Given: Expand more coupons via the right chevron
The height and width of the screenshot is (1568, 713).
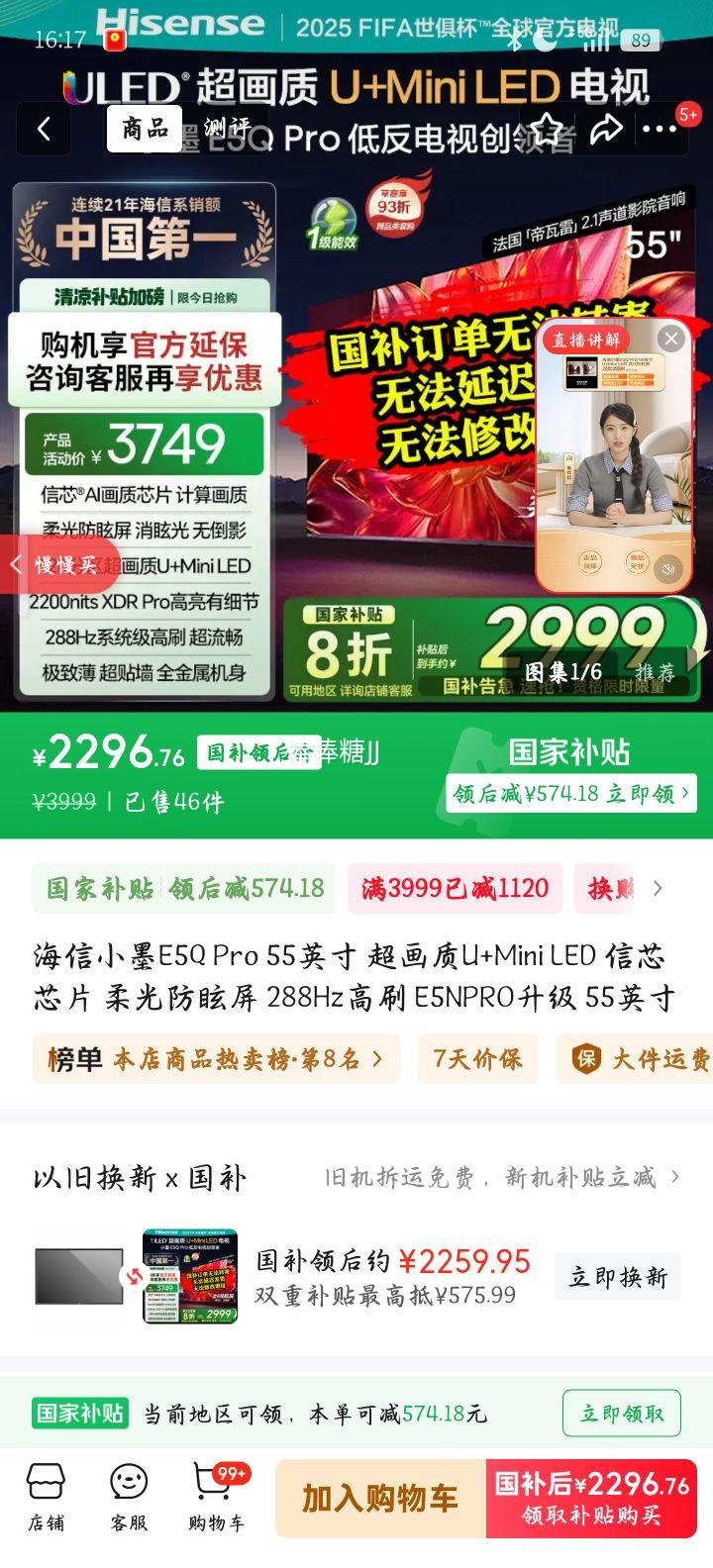Looking at the screenshot, I should pyautogui.click(x=660, y=888).
